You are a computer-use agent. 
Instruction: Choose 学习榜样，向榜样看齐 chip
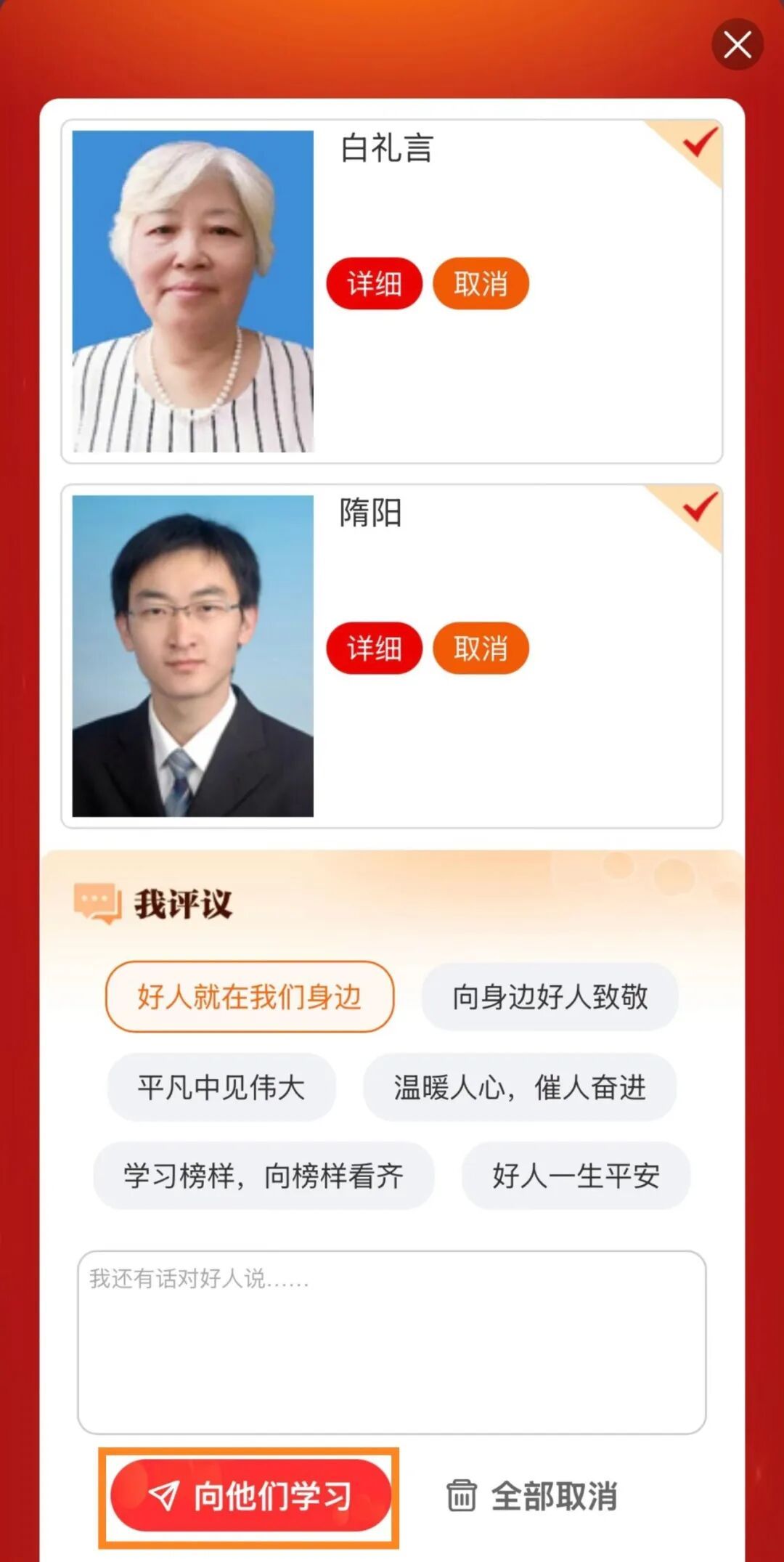point(264,1176)
